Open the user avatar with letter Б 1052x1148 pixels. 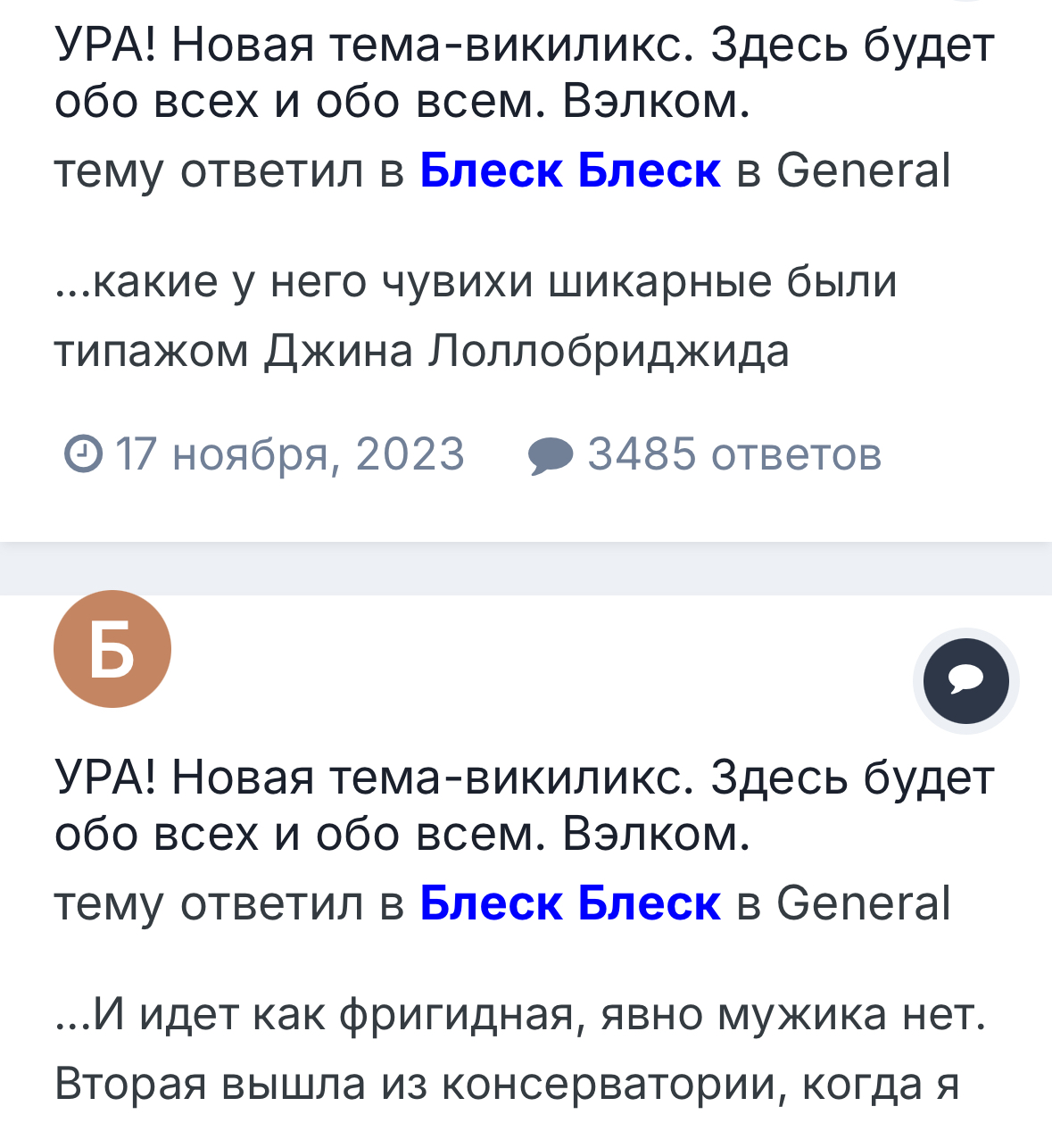point(112,649)
